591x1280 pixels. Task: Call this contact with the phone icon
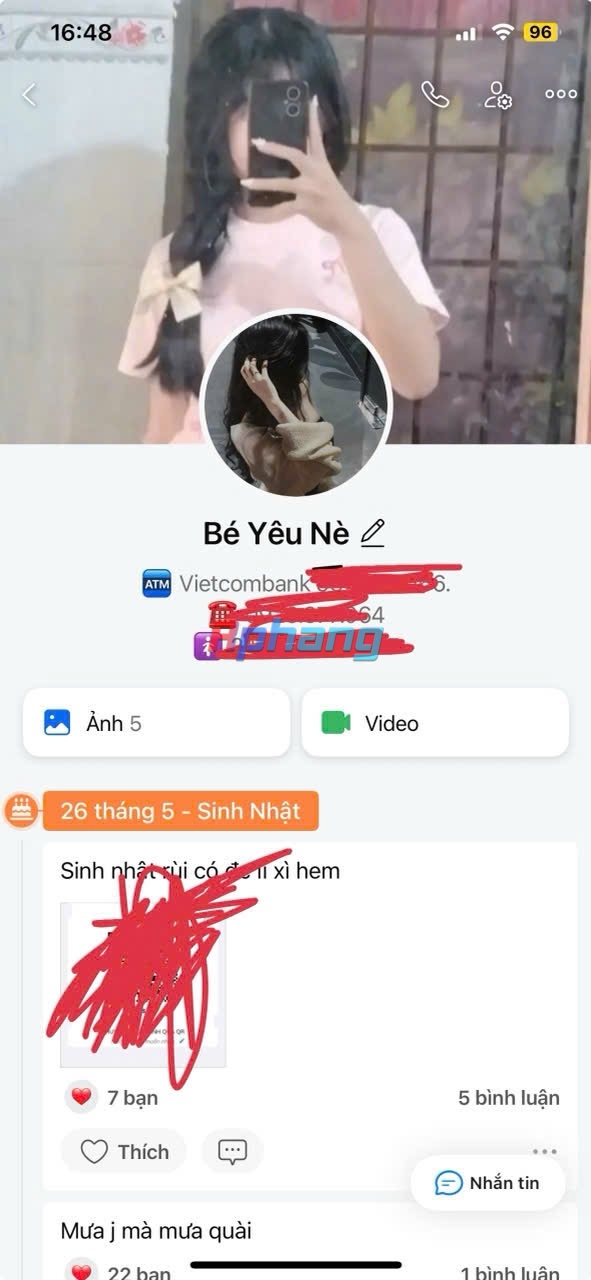pos(434,94)
